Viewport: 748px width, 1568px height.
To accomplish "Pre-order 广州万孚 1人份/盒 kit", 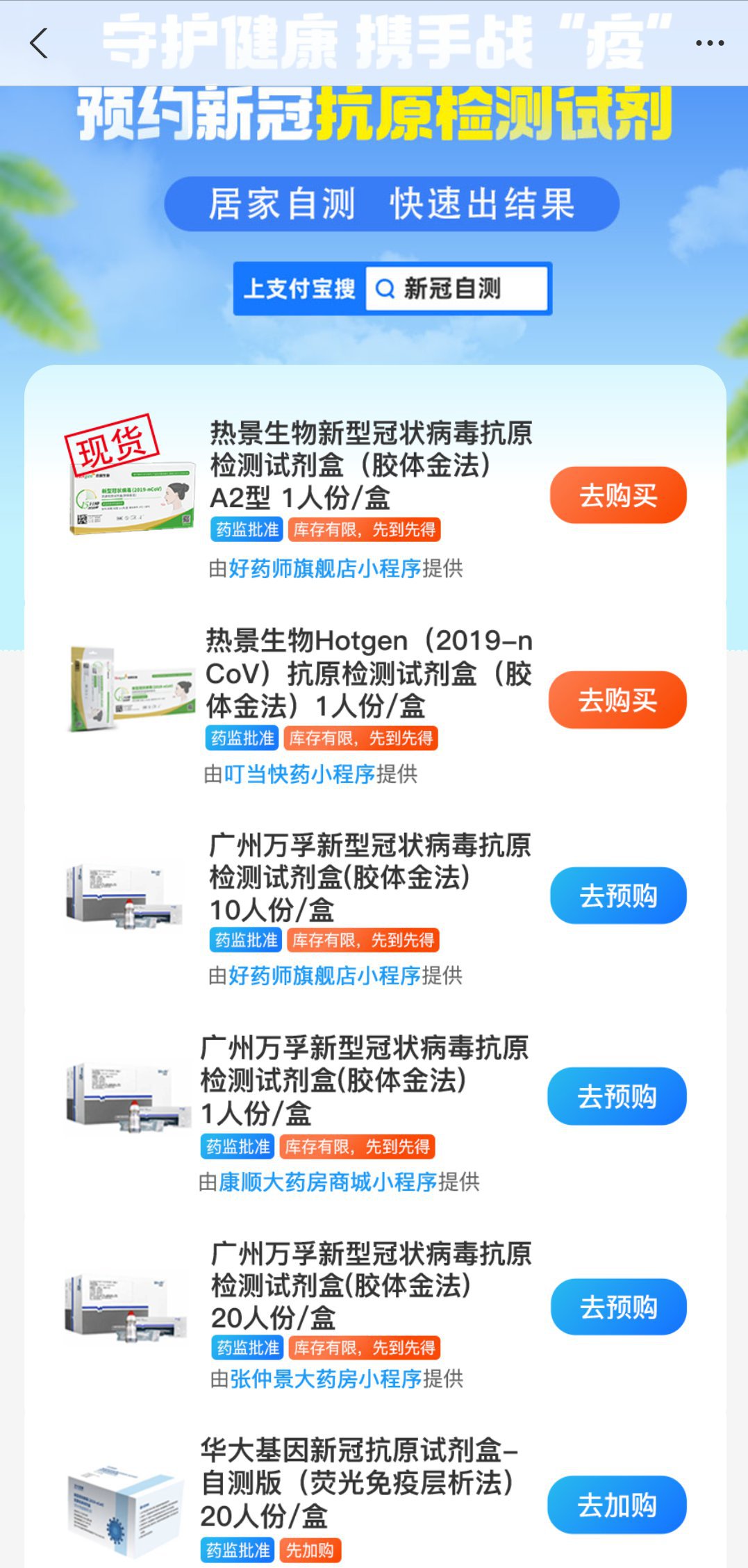I will (617, 1096).
